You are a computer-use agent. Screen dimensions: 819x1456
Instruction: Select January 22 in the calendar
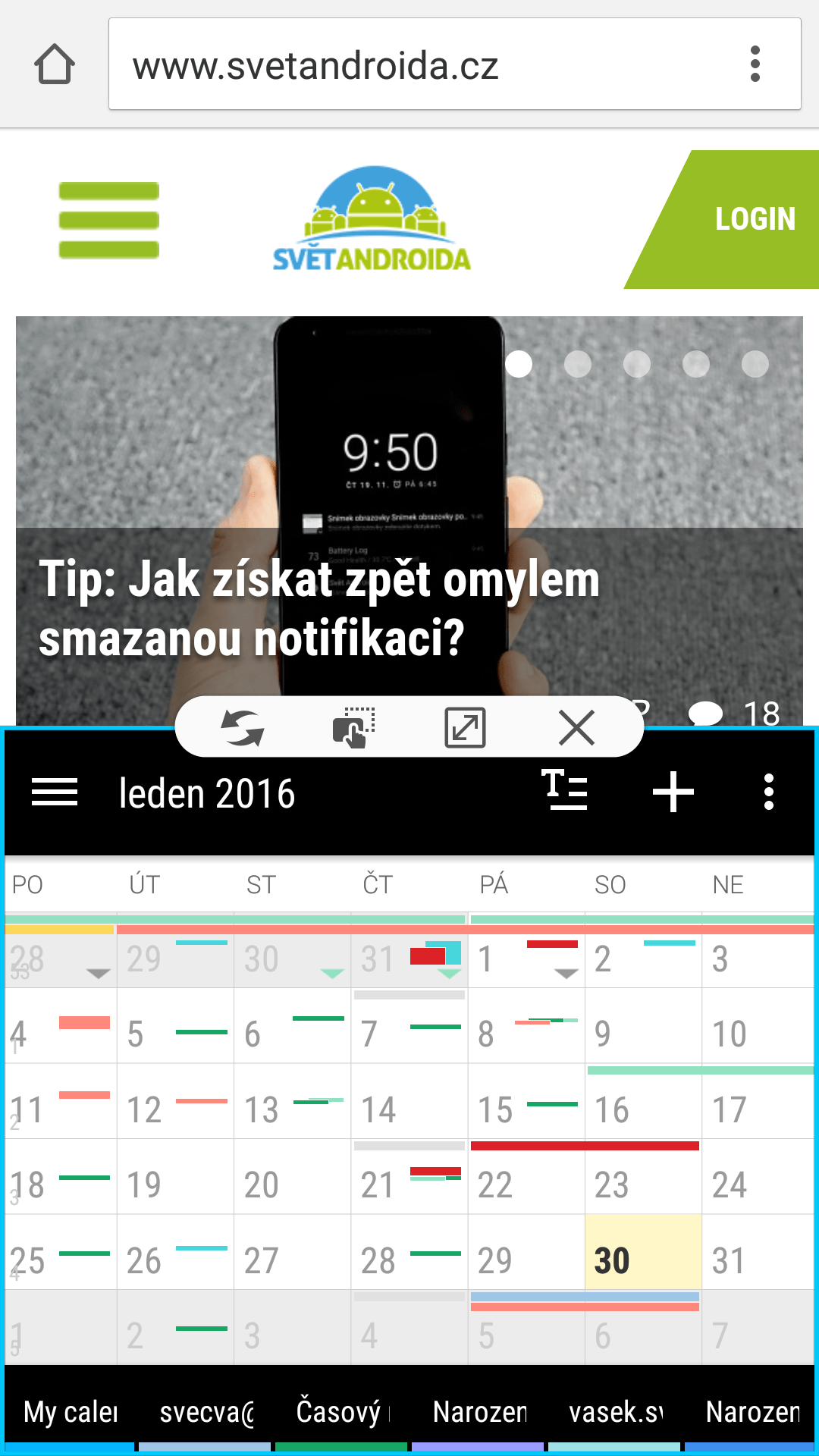(526, 1177)
